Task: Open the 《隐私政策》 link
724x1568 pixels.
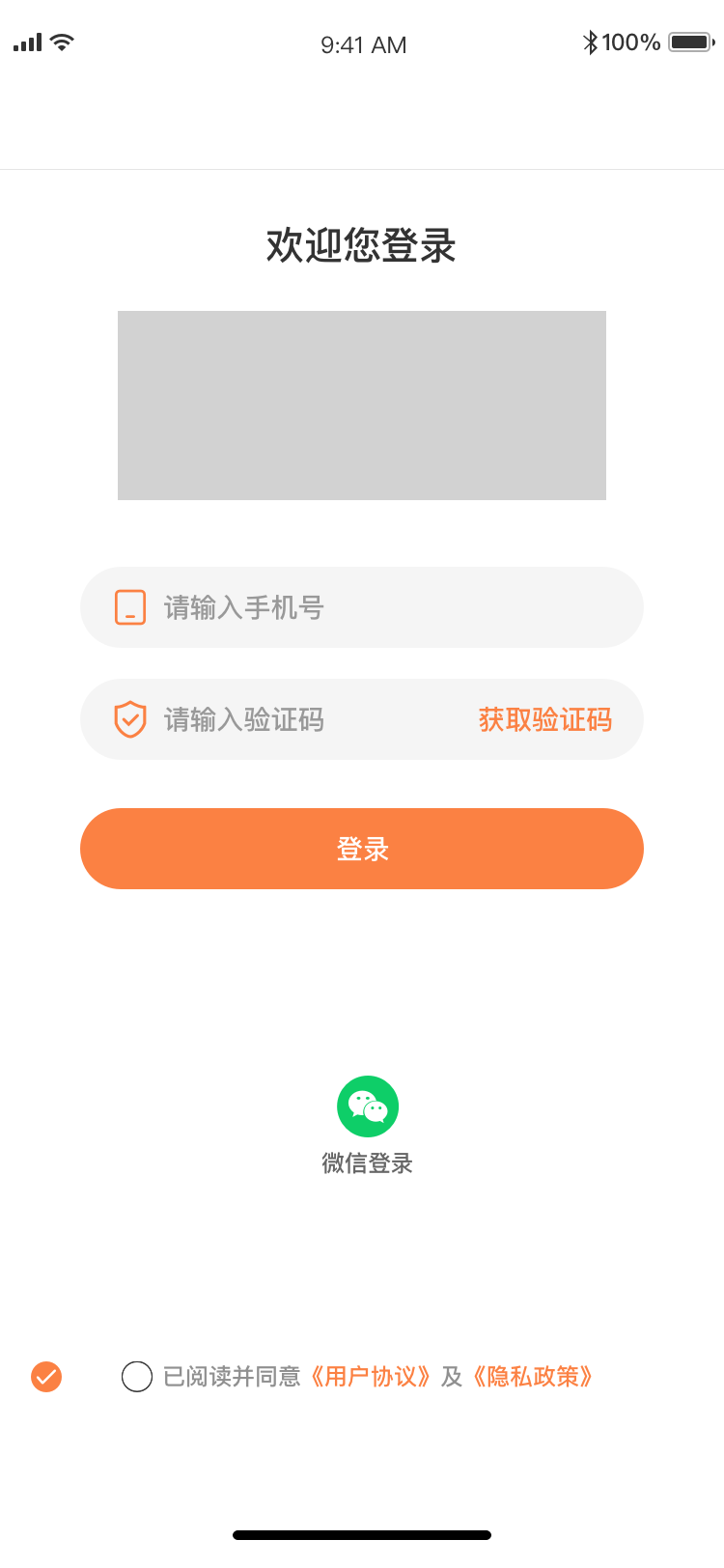Action: 533,1377
